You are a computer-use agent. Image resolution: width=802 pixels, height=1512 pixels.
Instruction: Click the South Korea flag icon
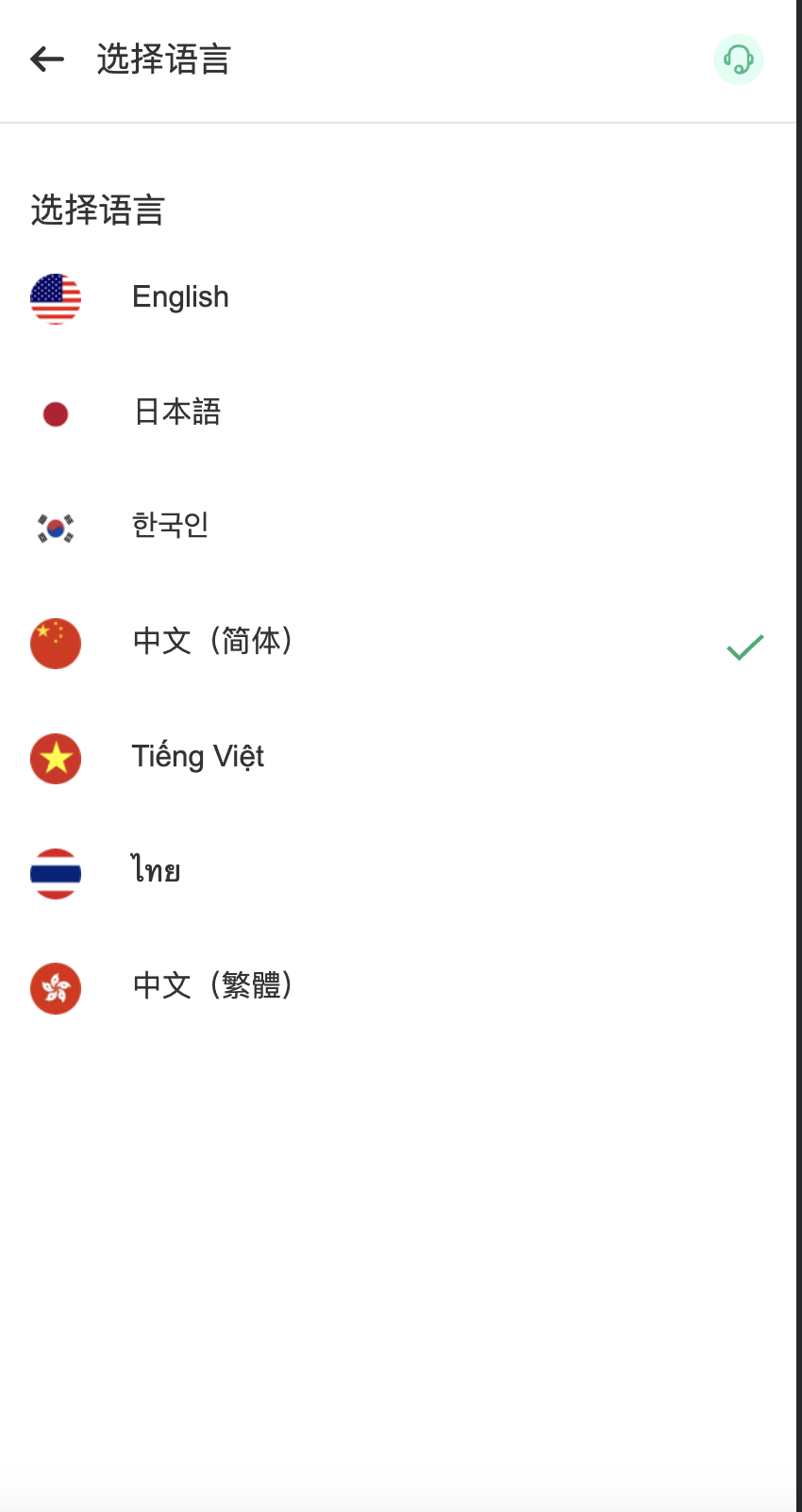tap(55, 528)
